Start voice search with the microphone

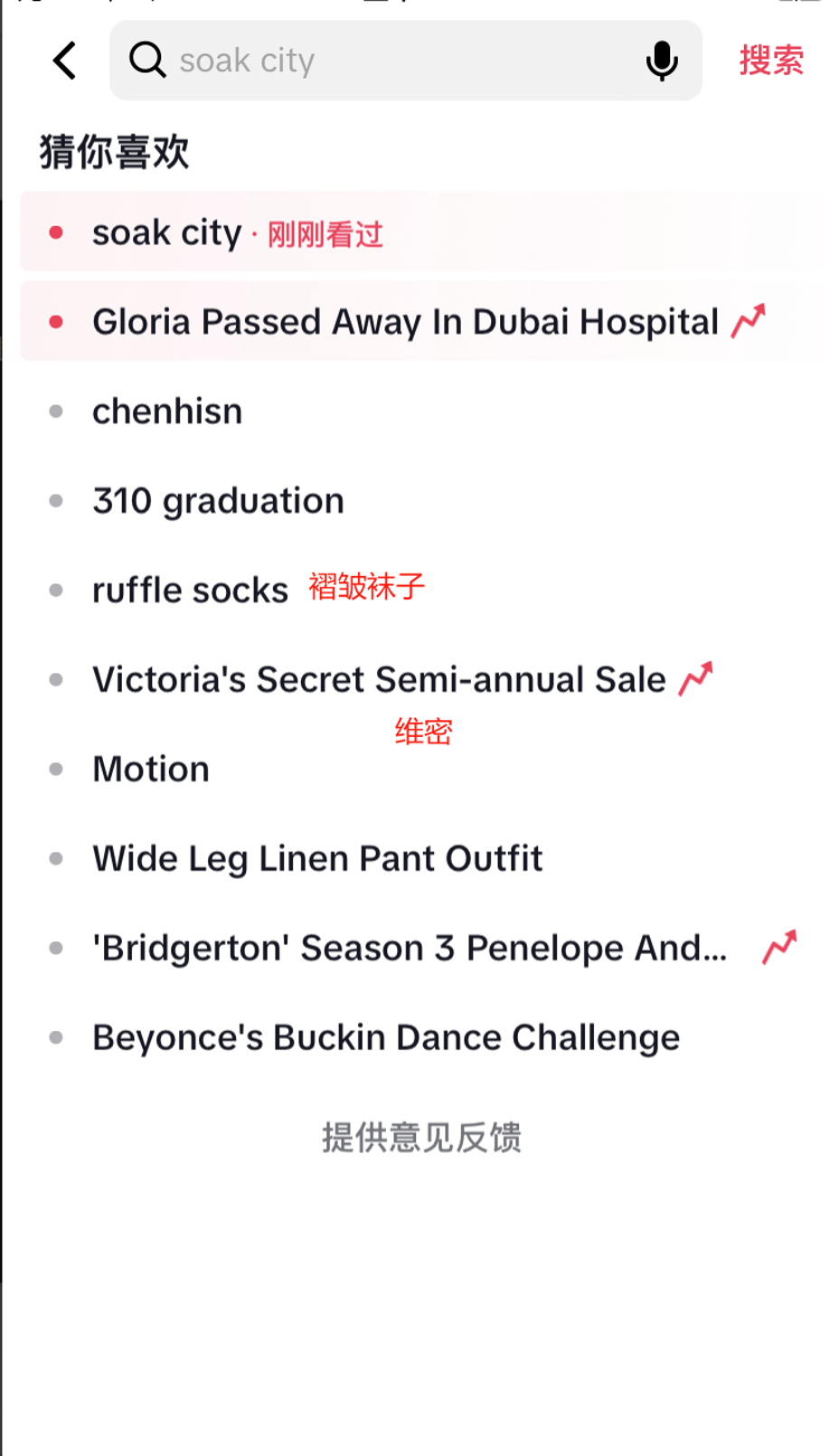[662, 61]
